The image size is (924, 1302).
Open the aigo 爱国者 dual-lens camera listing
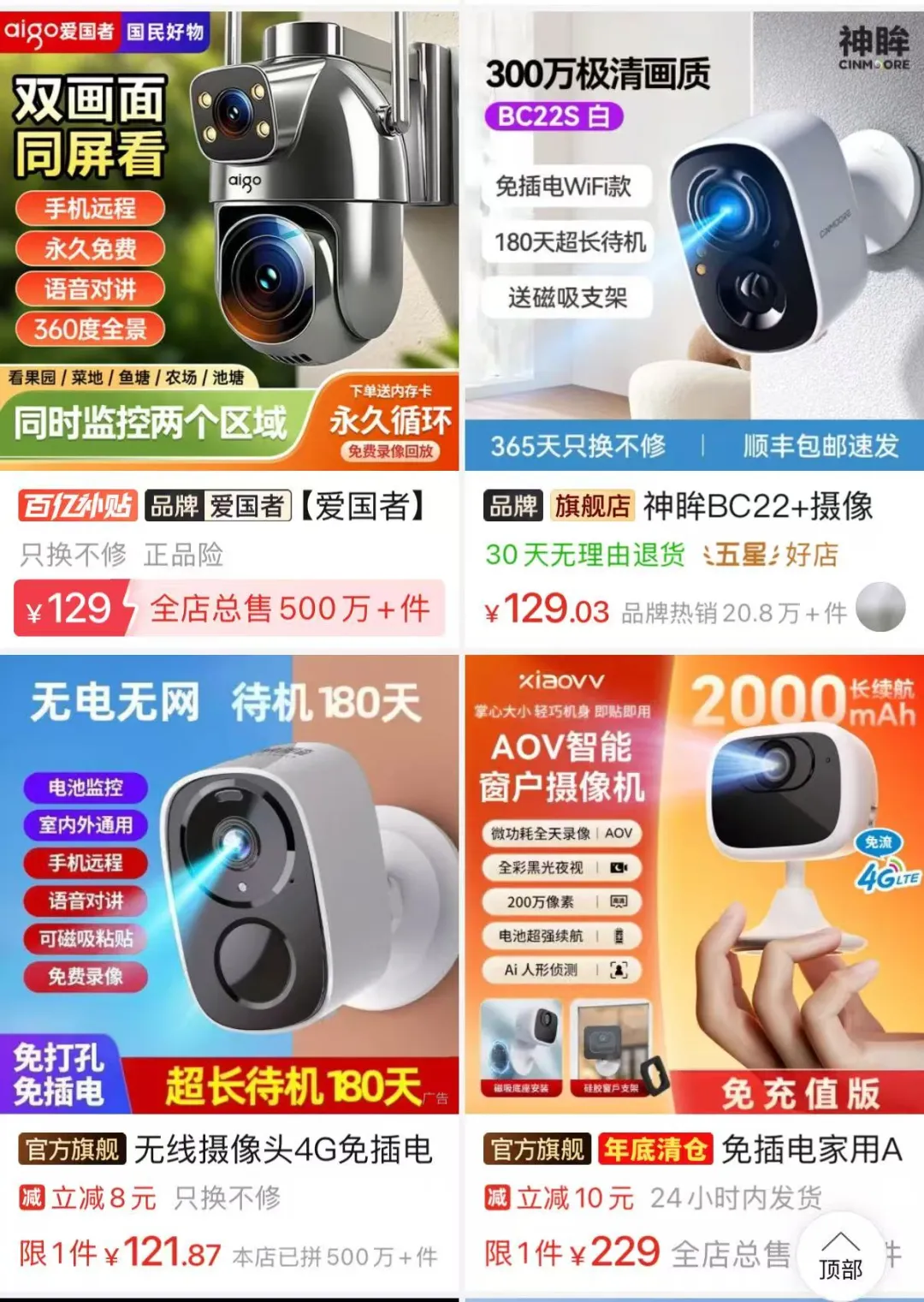coord(229,240)
